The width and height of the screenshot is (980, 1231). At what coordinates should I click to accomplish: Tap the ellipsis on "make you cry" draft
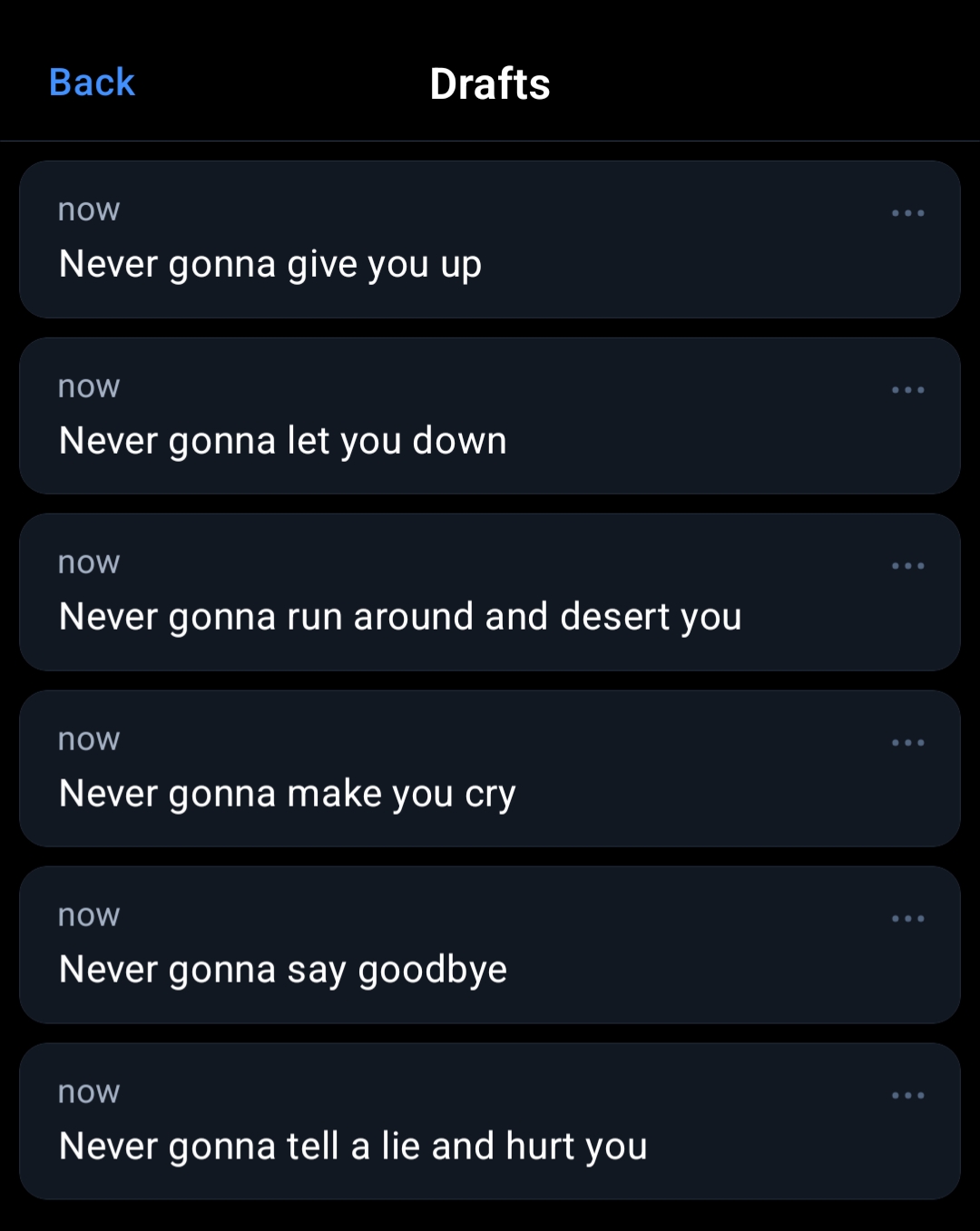[907, 743]
